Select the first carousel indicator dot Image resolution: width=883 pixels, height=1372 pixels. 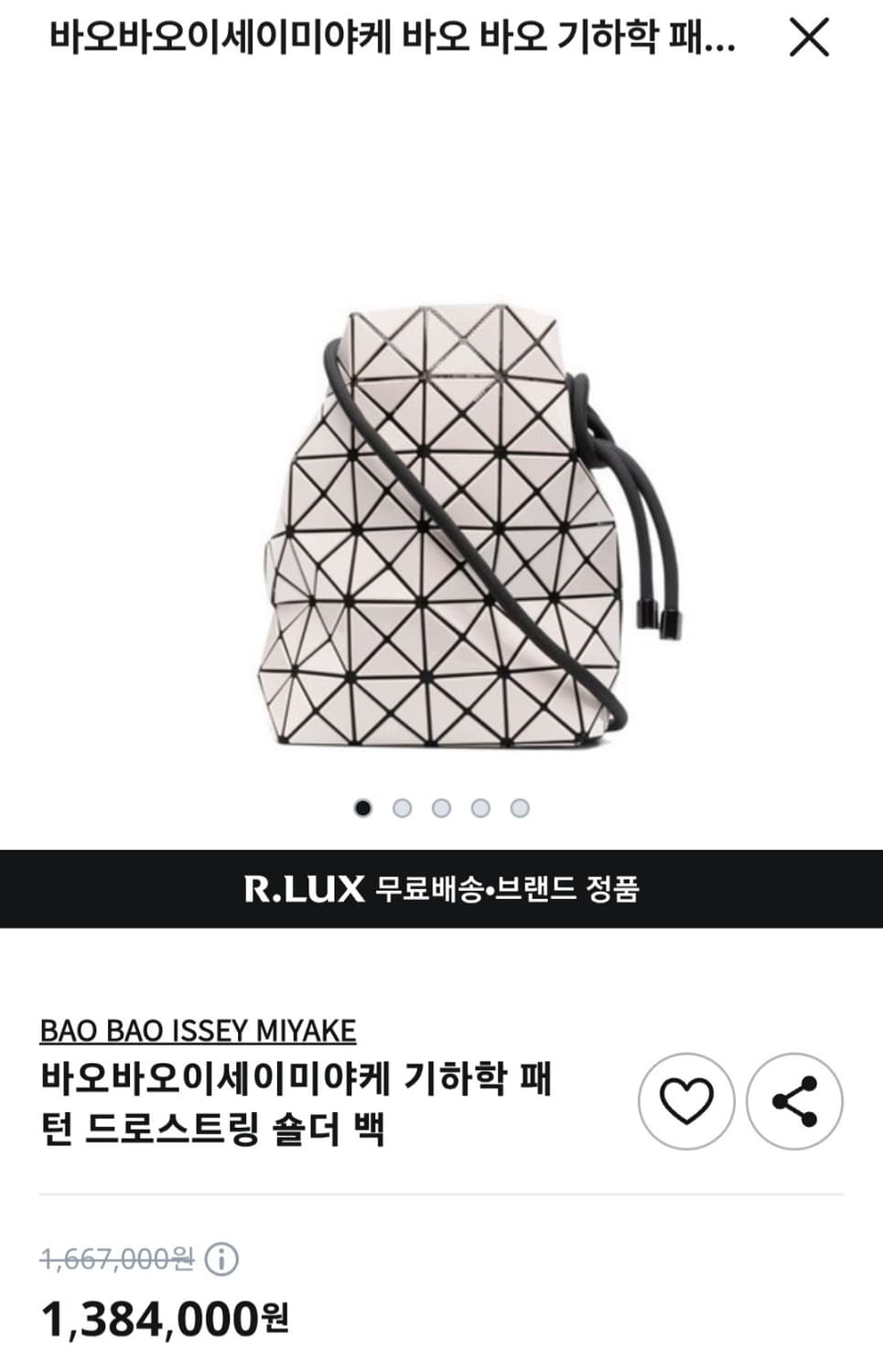[363, 808]
